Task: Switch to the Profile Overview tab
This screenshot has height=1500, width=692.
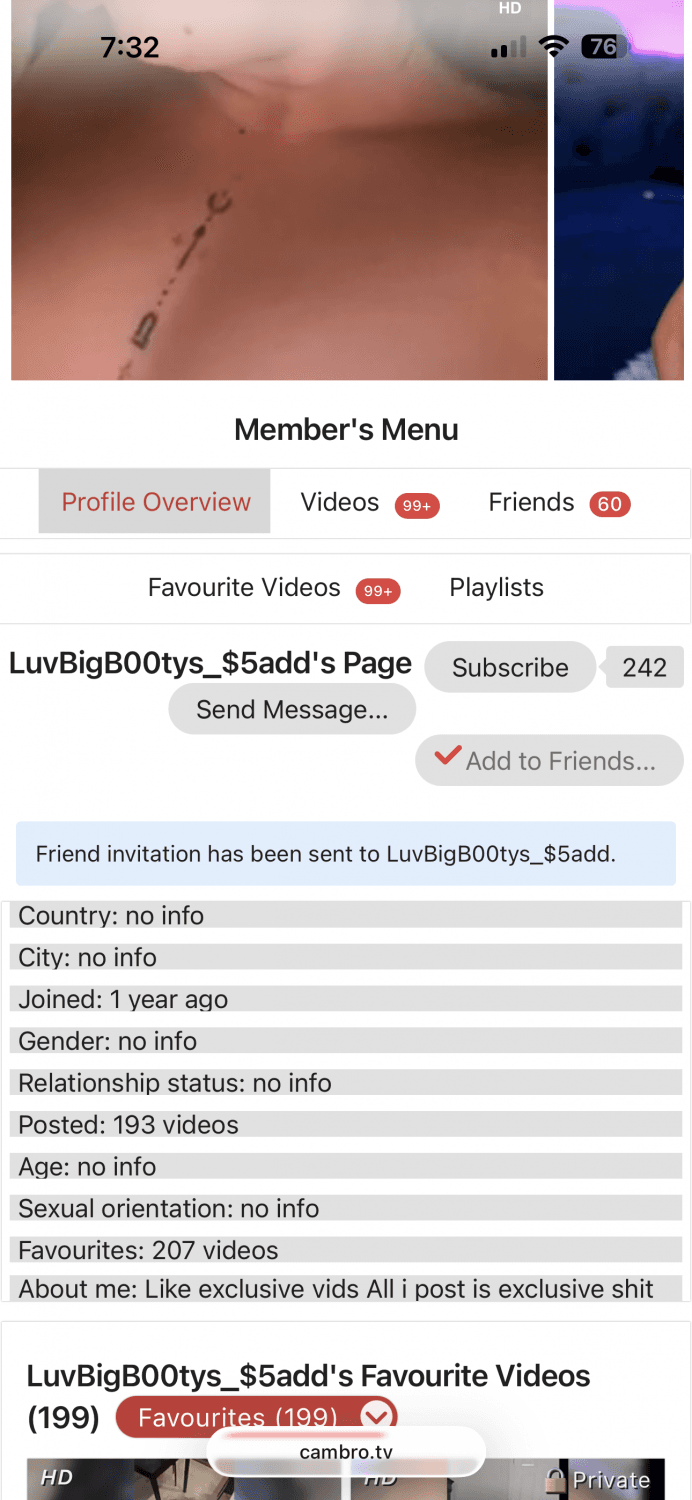Action: [x=155, y=502]
